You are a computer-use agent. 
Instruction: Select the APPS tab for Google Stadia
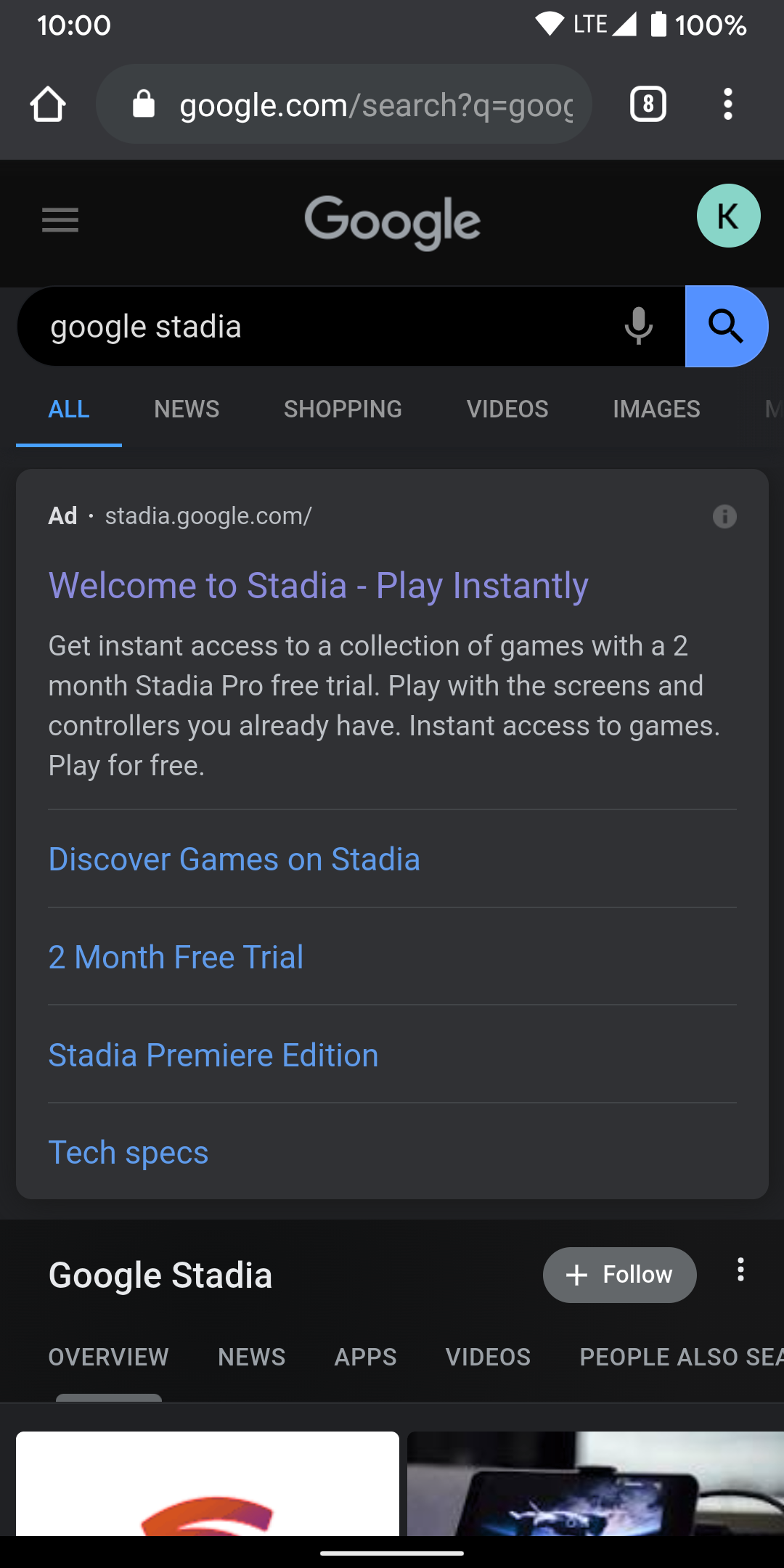tap(365, 1357)
